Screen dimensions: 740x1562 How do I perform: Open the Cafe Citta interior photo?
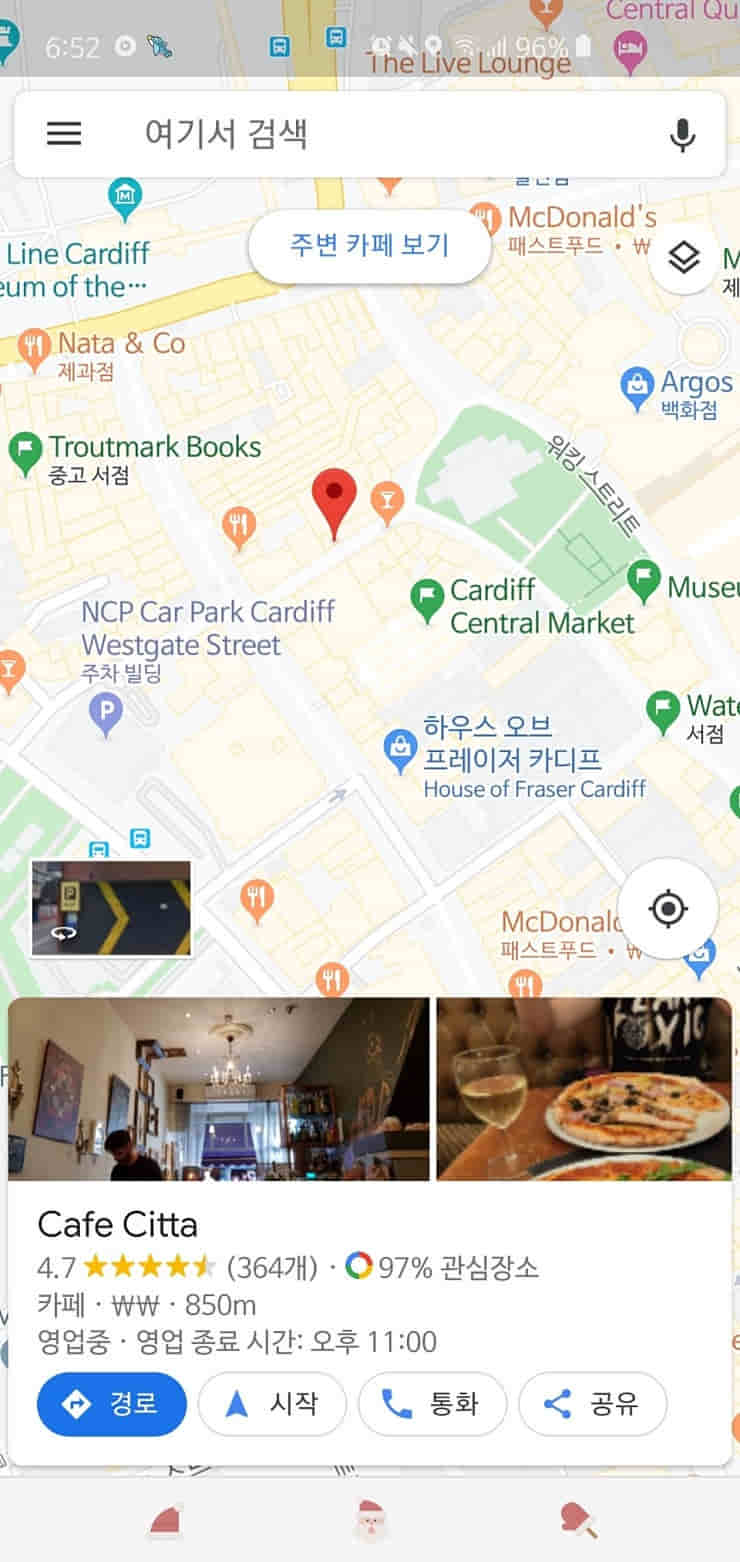[219, 1089]
